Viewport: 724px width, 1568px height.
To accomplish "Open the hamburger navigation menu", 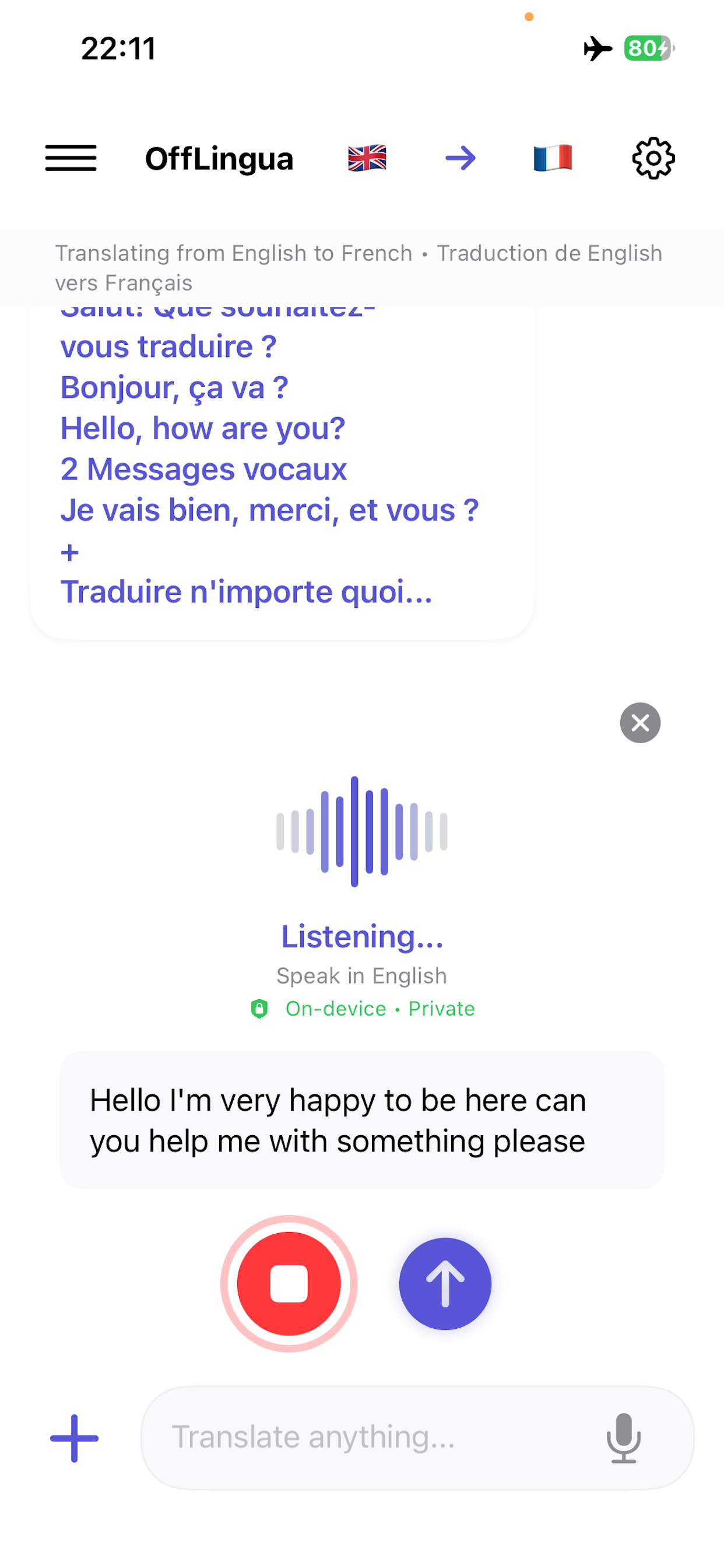I will 71,158.
